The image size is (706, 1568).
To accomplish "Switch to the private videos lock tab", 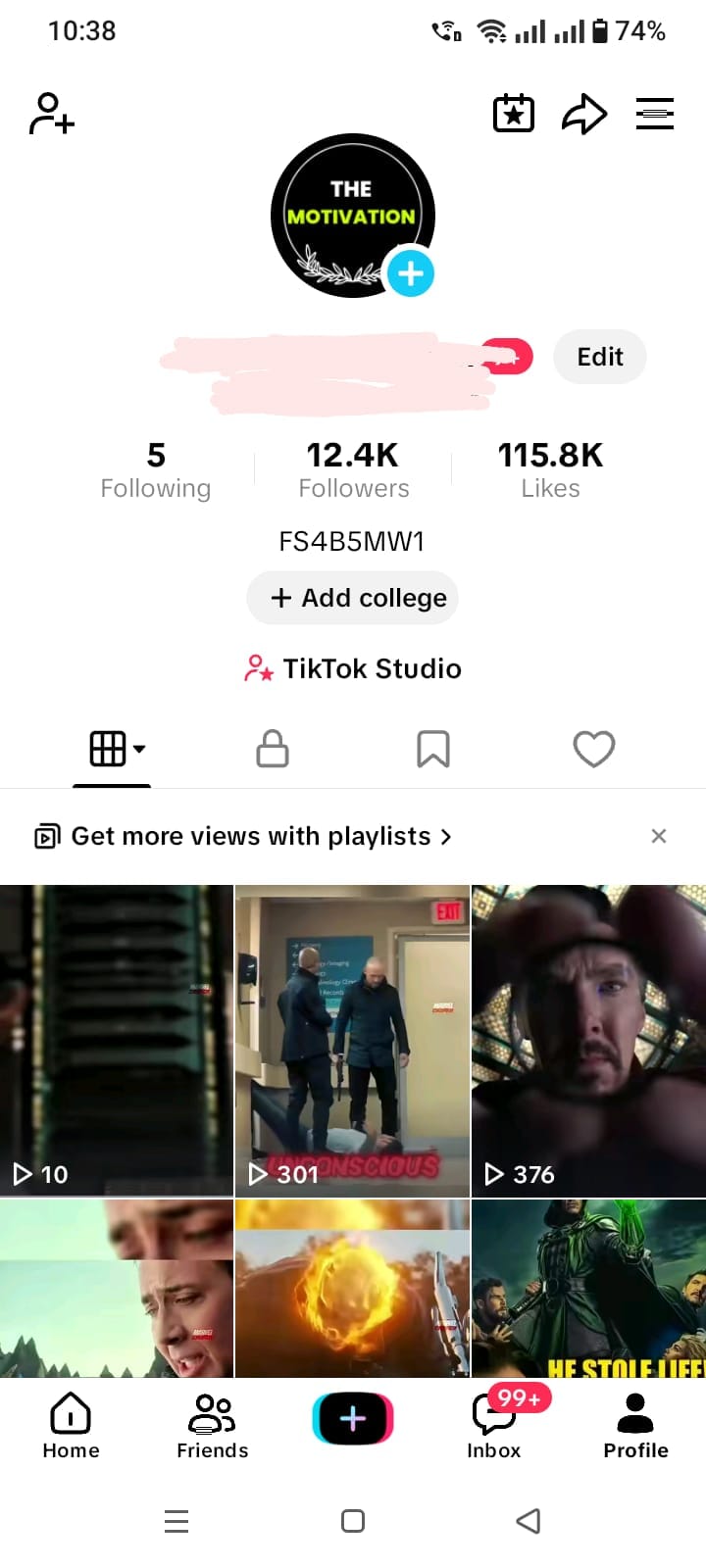I will point(273,749).
